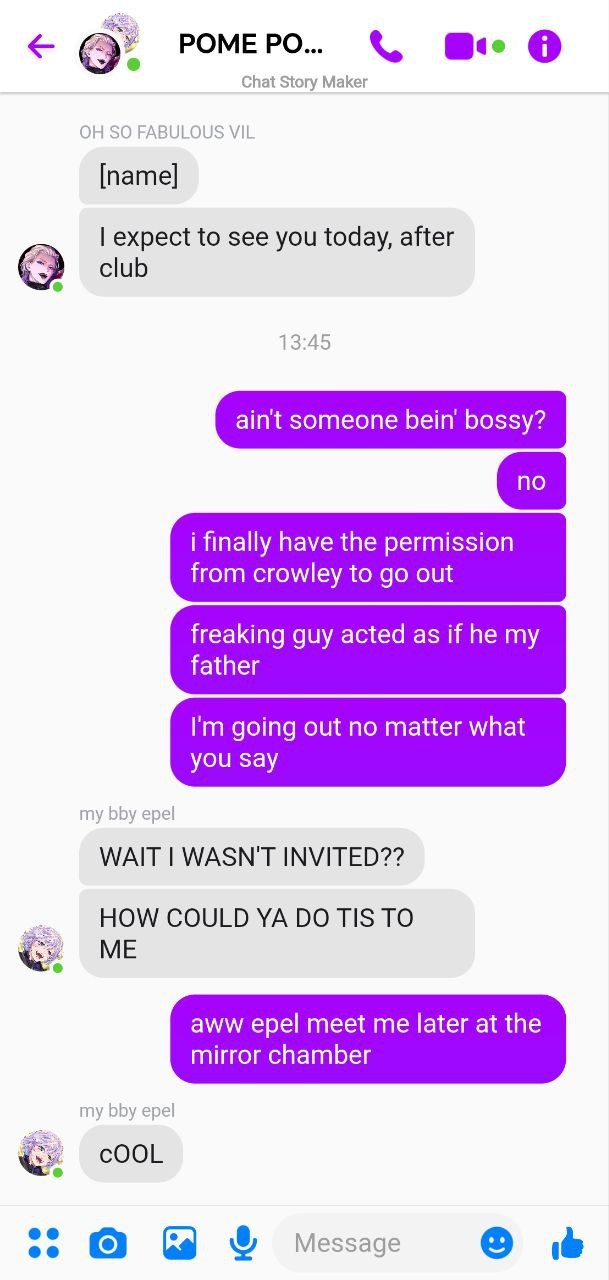Open conversation info
Viewport: 609px width, 1280px height.
pos(545,46)
